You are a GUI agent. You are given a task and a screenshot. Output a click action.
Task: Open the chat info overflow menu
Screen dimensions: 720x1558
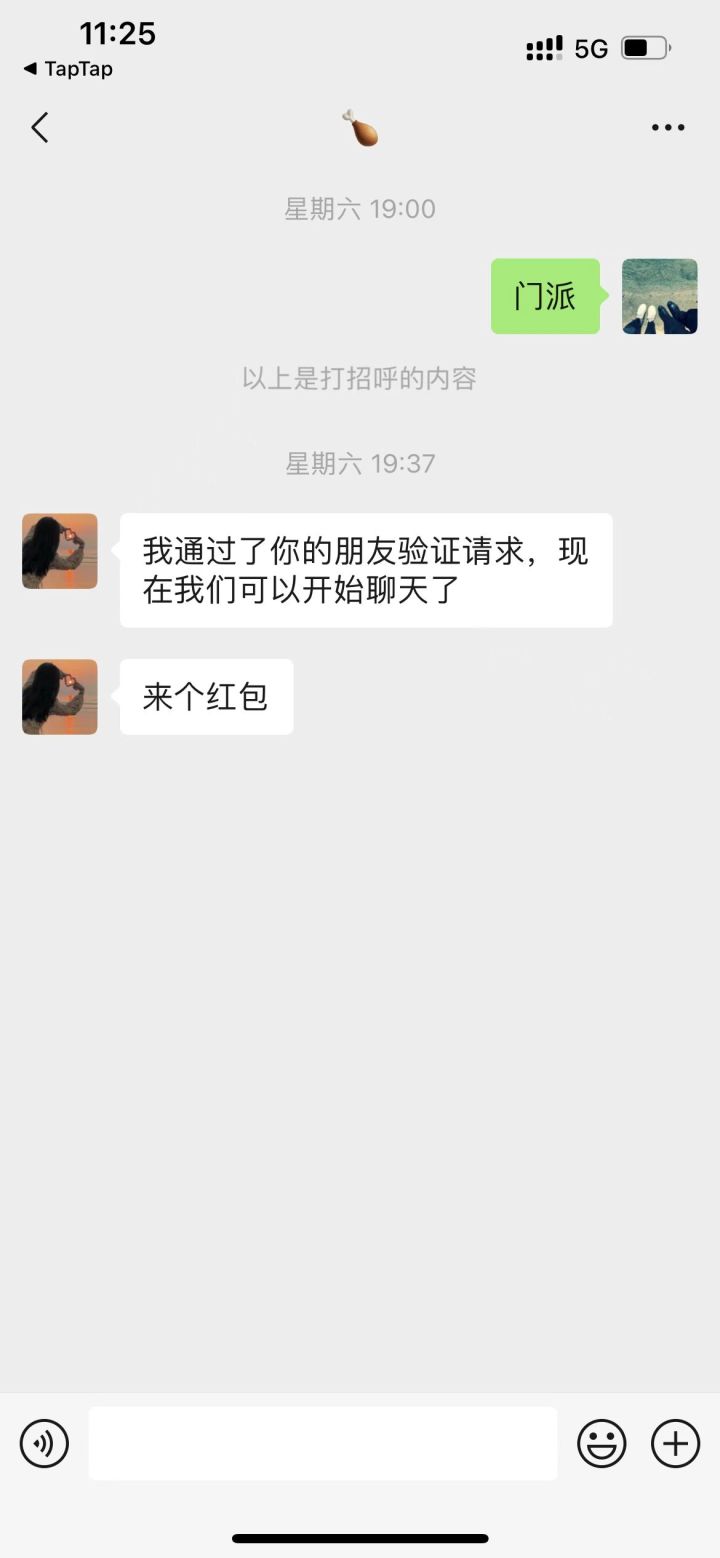pos(668,128)
